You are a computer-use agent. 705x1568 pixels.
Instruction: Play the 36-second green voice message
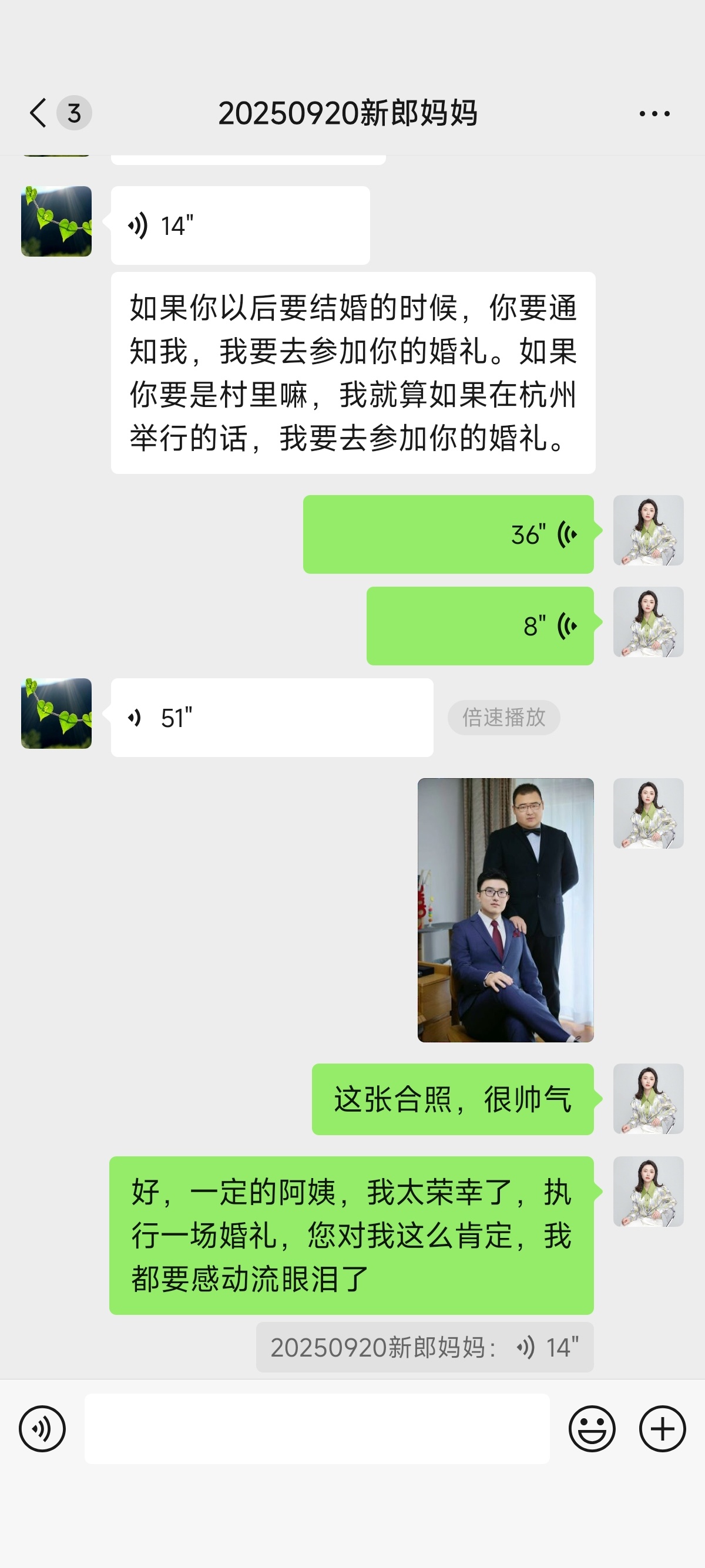click(449, 533)
